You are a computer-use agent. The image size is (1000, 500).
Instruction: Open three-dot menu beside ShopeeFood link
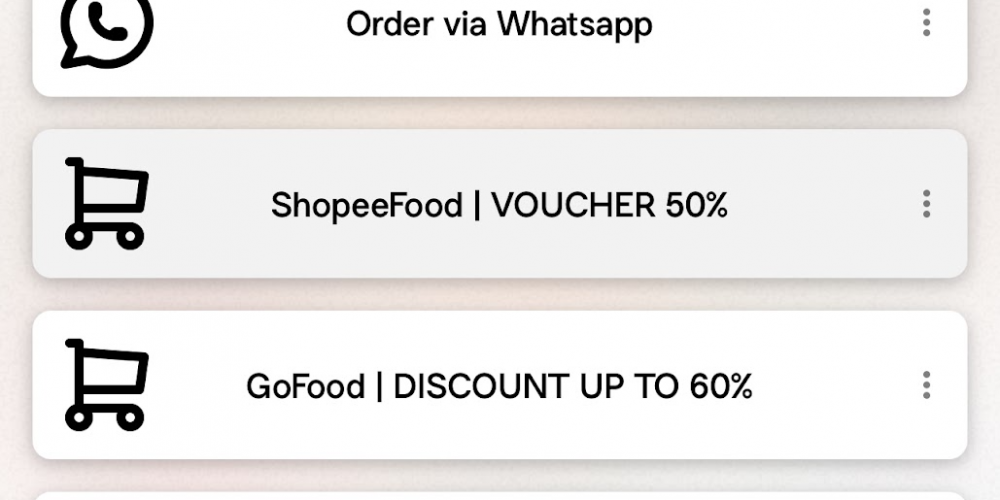click(926, 204)
